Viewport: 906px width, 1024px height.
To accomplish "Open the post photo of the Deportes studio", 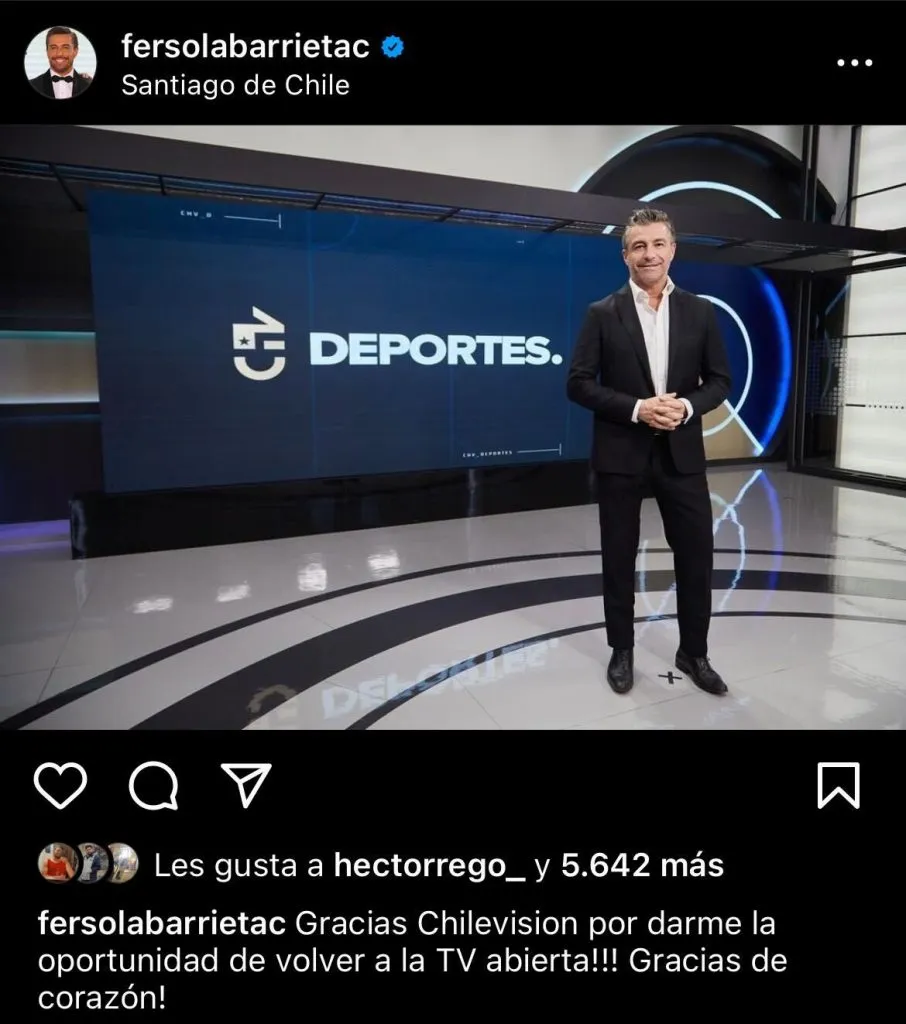I will point(452,427).
